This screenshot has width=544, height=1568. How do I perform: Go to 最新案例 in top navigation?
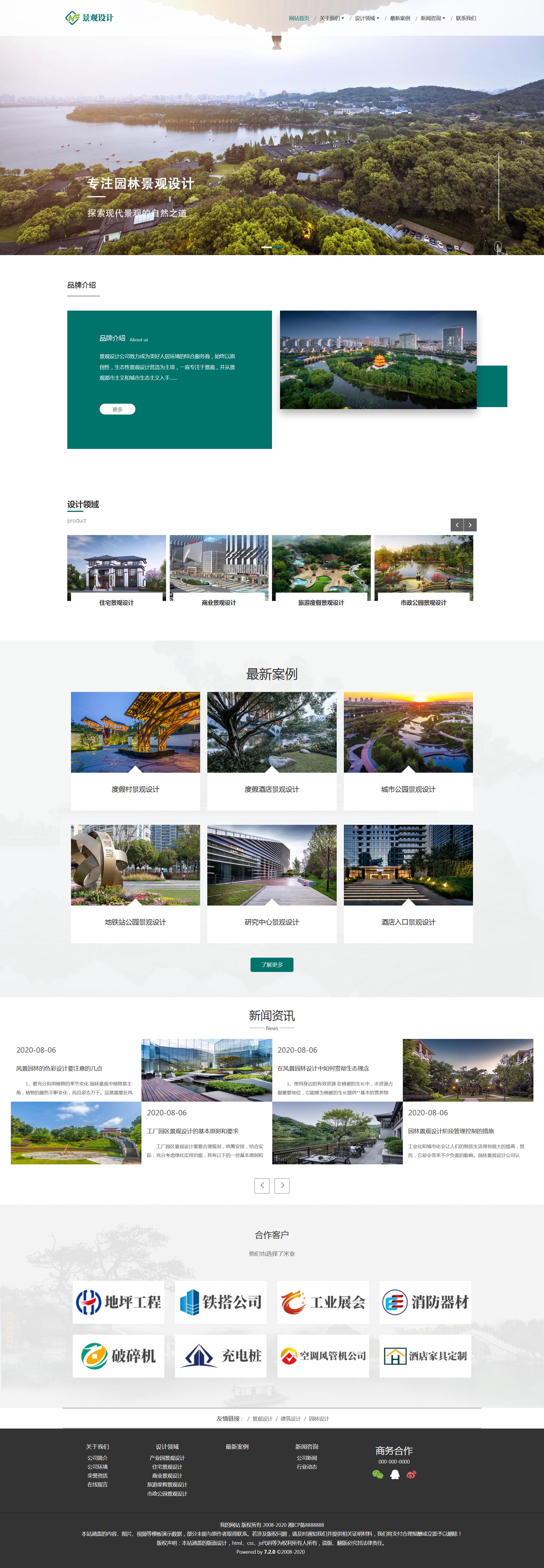point(400,18)
